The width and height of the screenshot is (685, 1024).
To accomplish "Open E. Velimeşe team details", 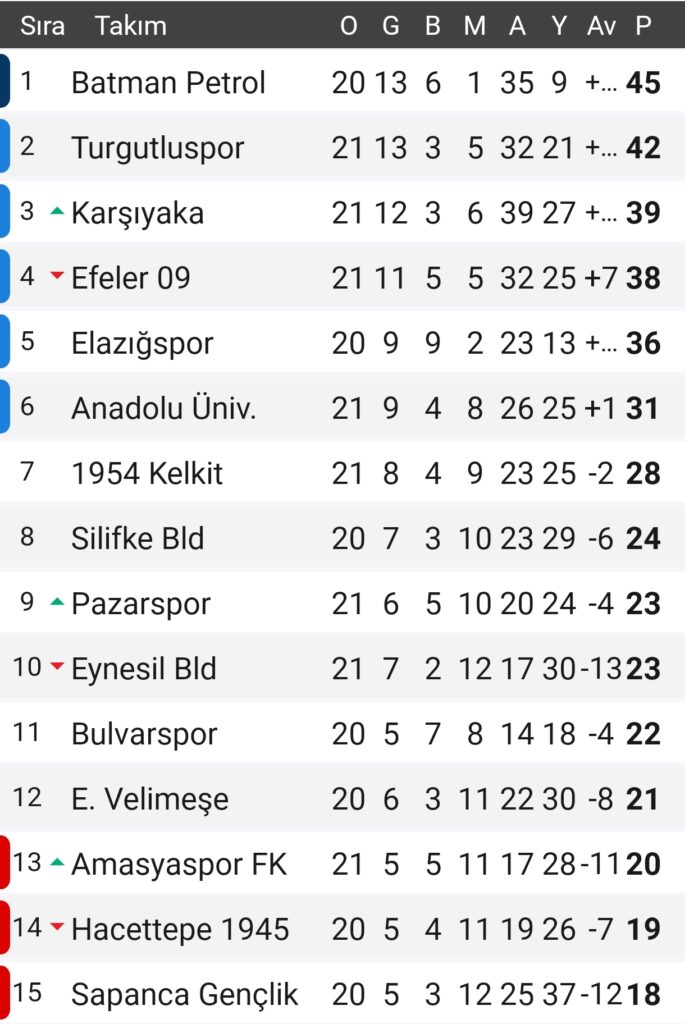I will 150,799.
